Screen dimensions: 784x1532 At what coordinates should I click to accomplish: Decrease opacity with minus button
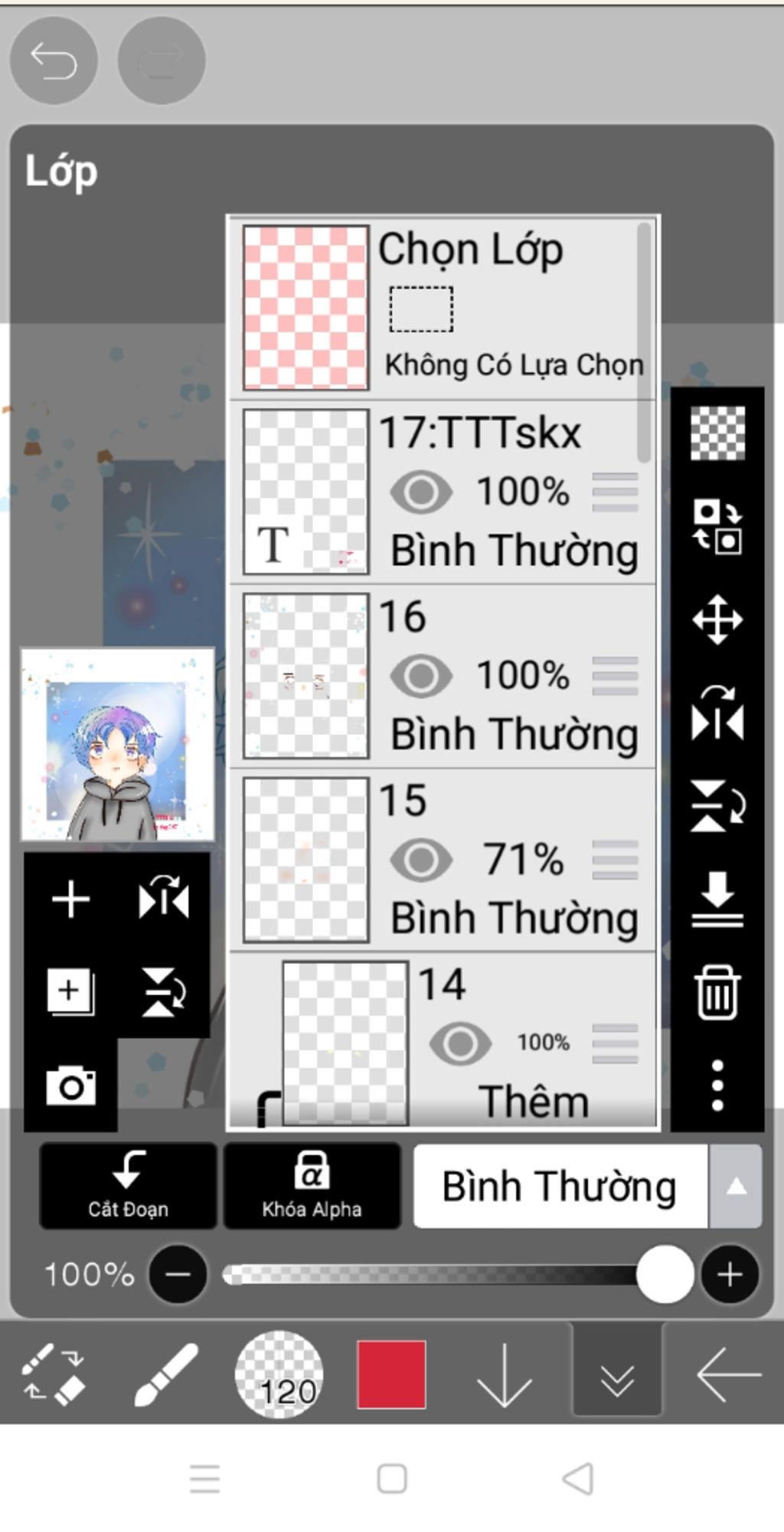[x=178, y=1275]
